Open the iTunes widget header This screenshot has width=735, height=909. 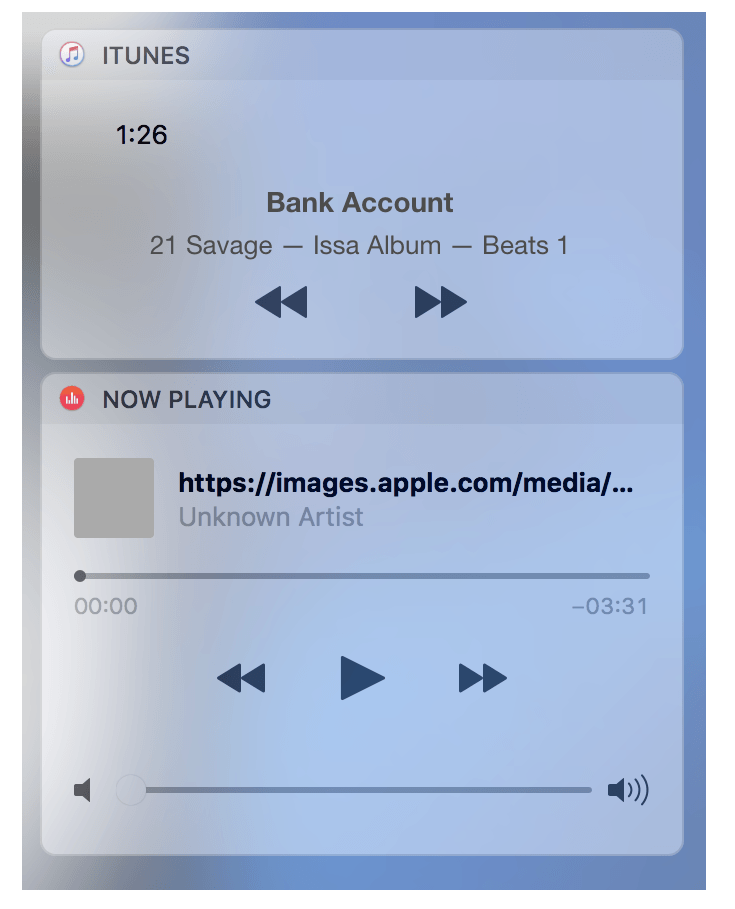(x=146, y=55)
